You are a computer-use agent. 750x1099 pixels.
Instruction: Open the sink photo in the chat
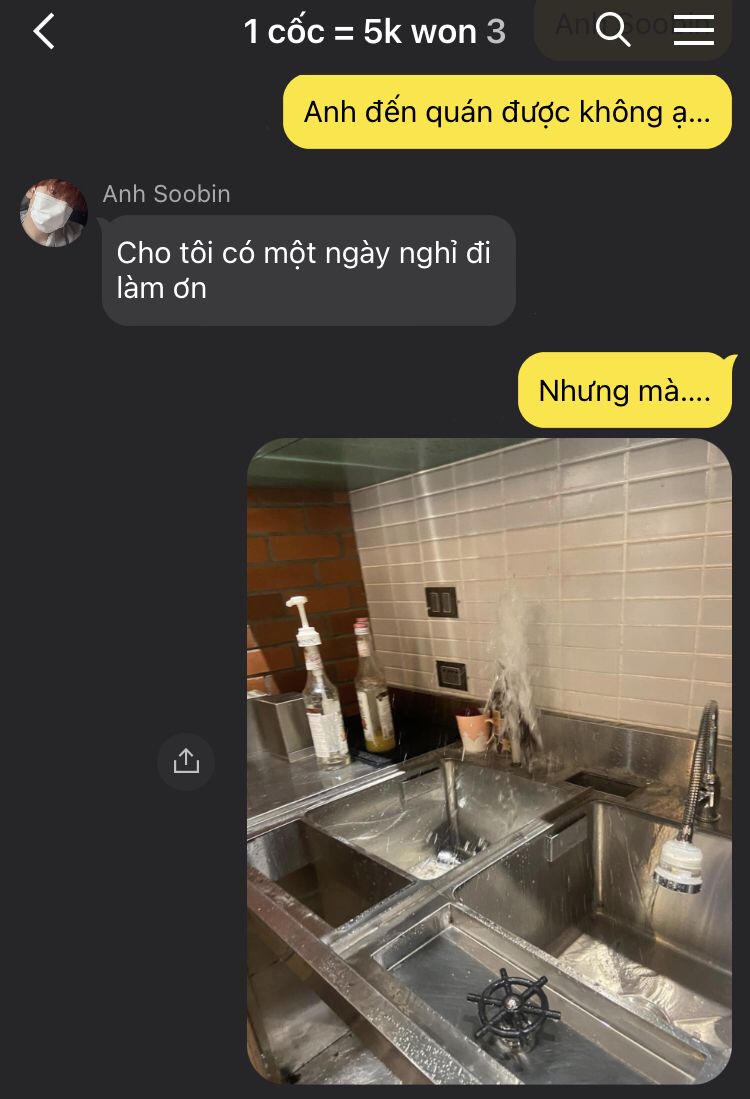(x=489, y=760)
